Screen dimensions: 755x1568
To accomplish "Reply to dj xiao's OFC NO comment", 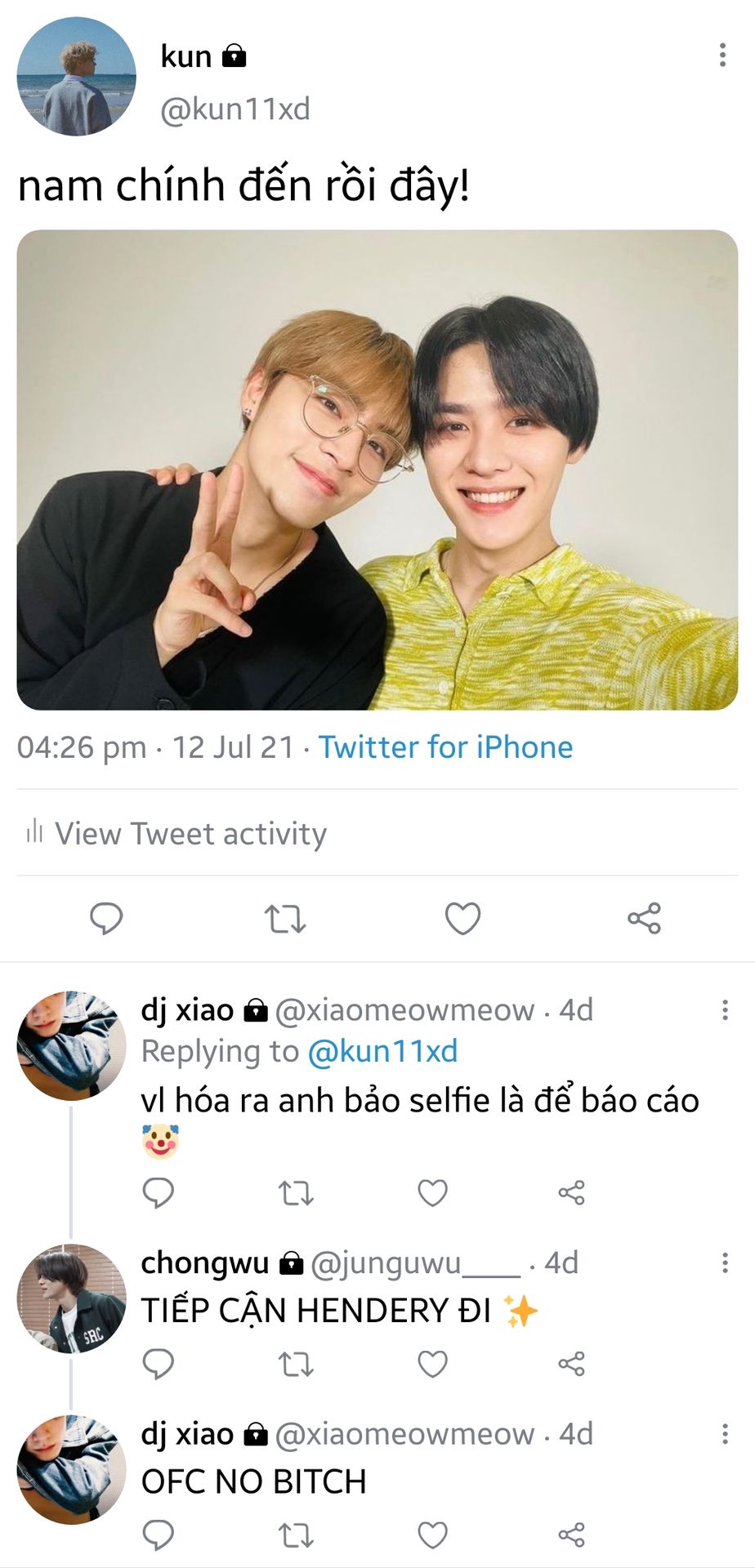I will coord(159,1535).
